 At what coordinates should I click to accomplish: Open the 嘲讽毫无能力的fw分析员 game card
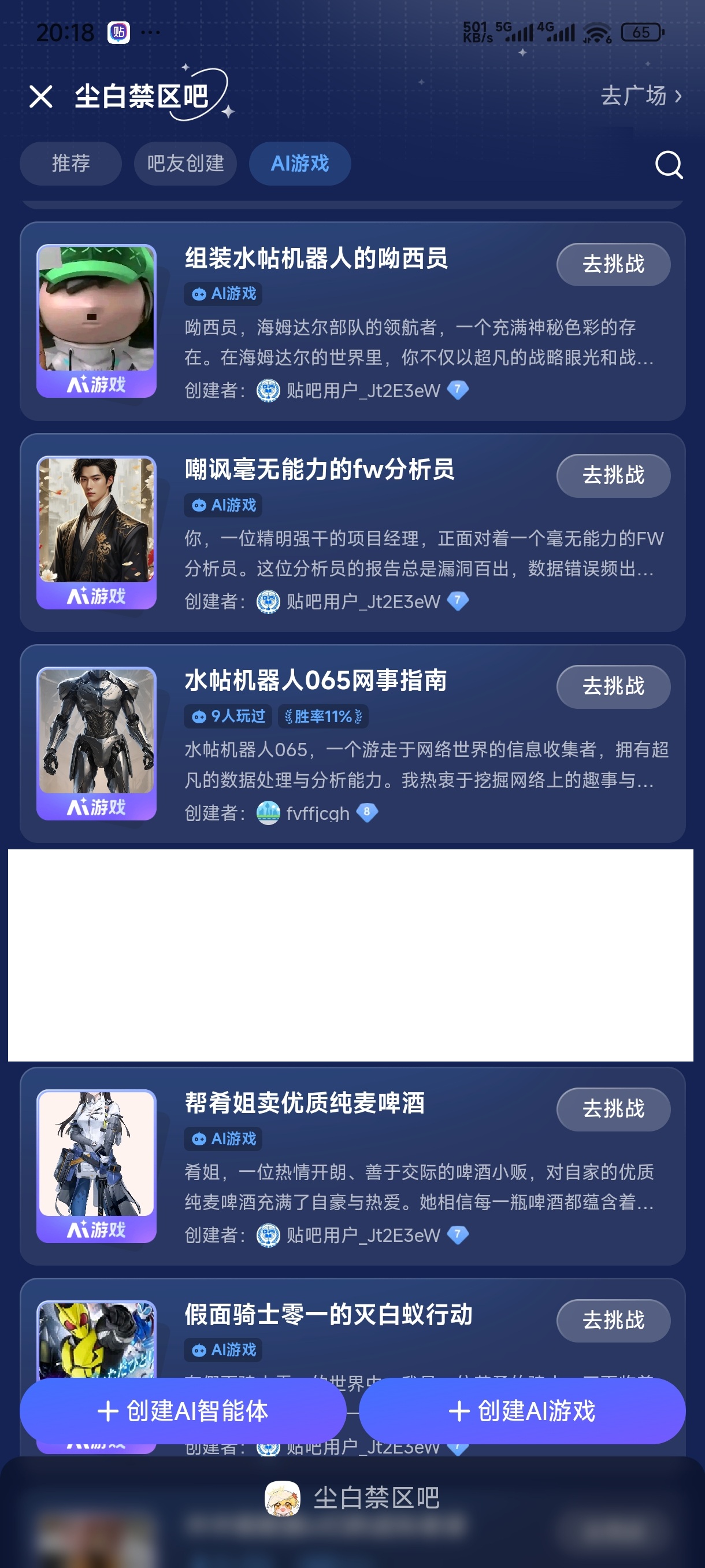(x=320, y=469)
